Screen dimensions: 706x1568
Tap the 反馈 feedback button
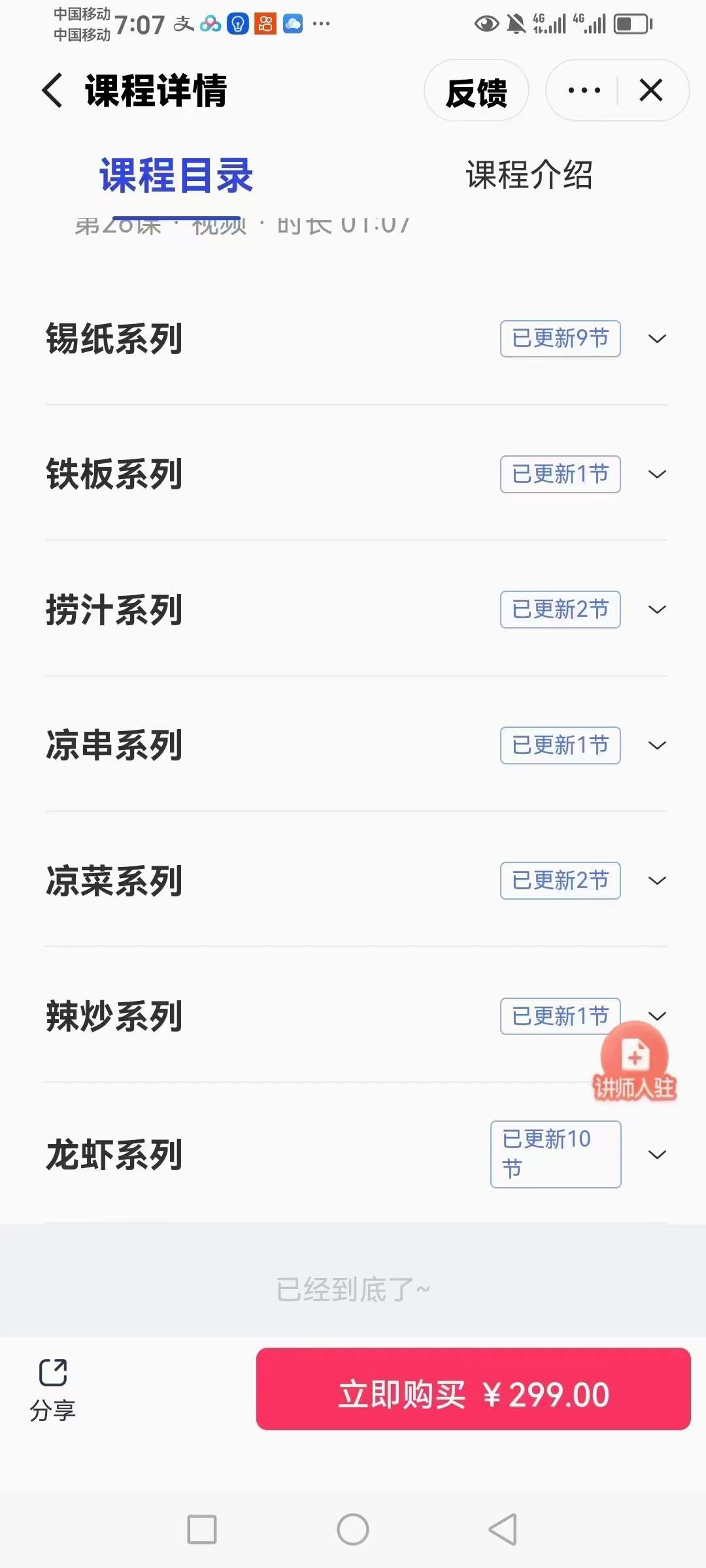click(x=477, y=91)
